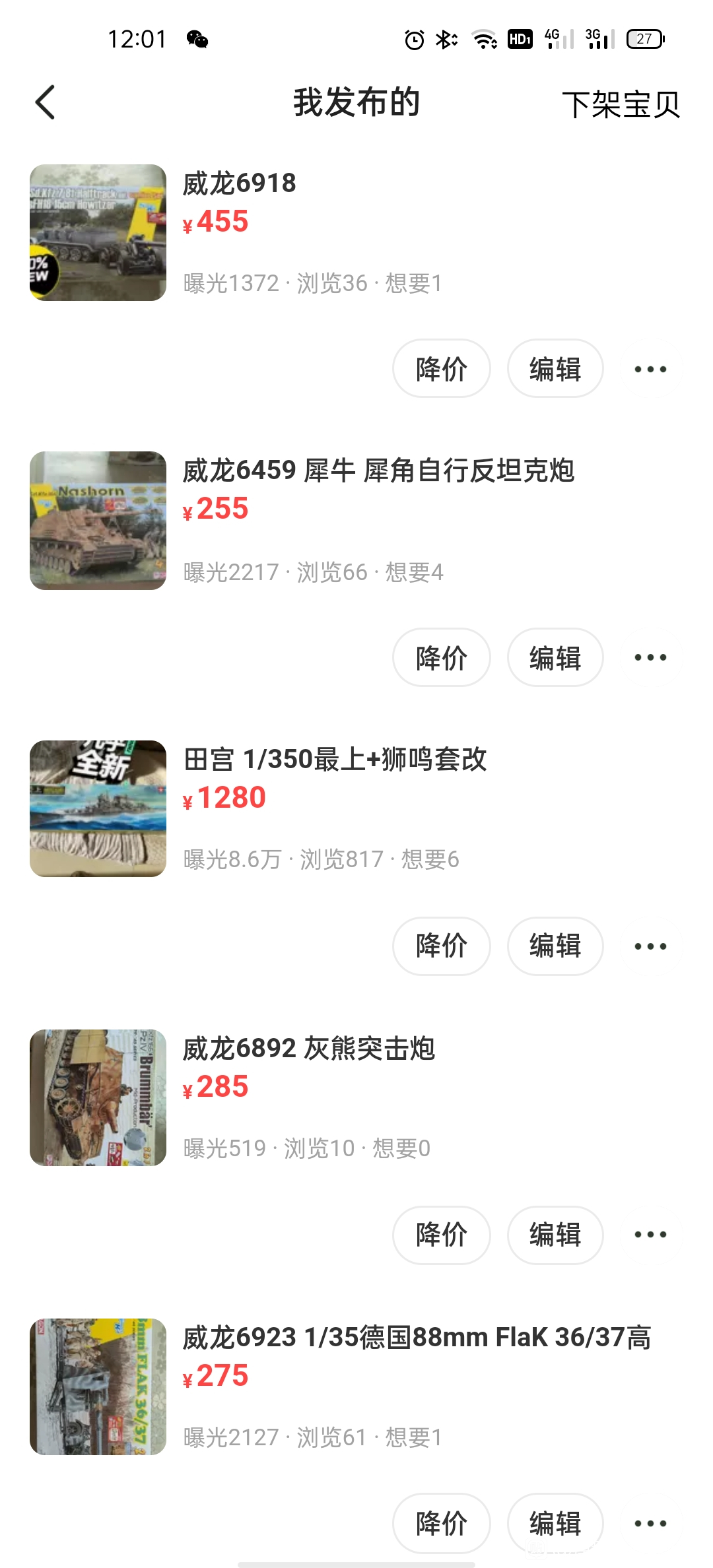Edit the 威龙6918 listing
This screenshot has width=713, height=1568.
[555, 368]
